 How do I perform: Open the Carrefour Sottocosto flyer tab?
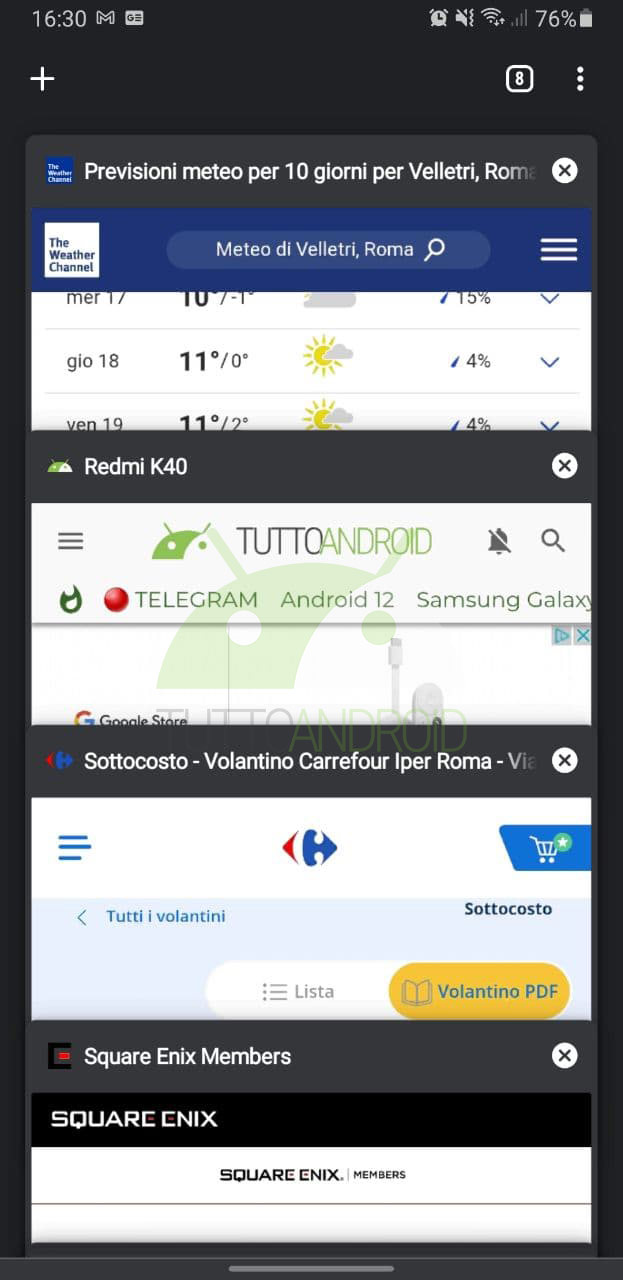tap(311, 873)
